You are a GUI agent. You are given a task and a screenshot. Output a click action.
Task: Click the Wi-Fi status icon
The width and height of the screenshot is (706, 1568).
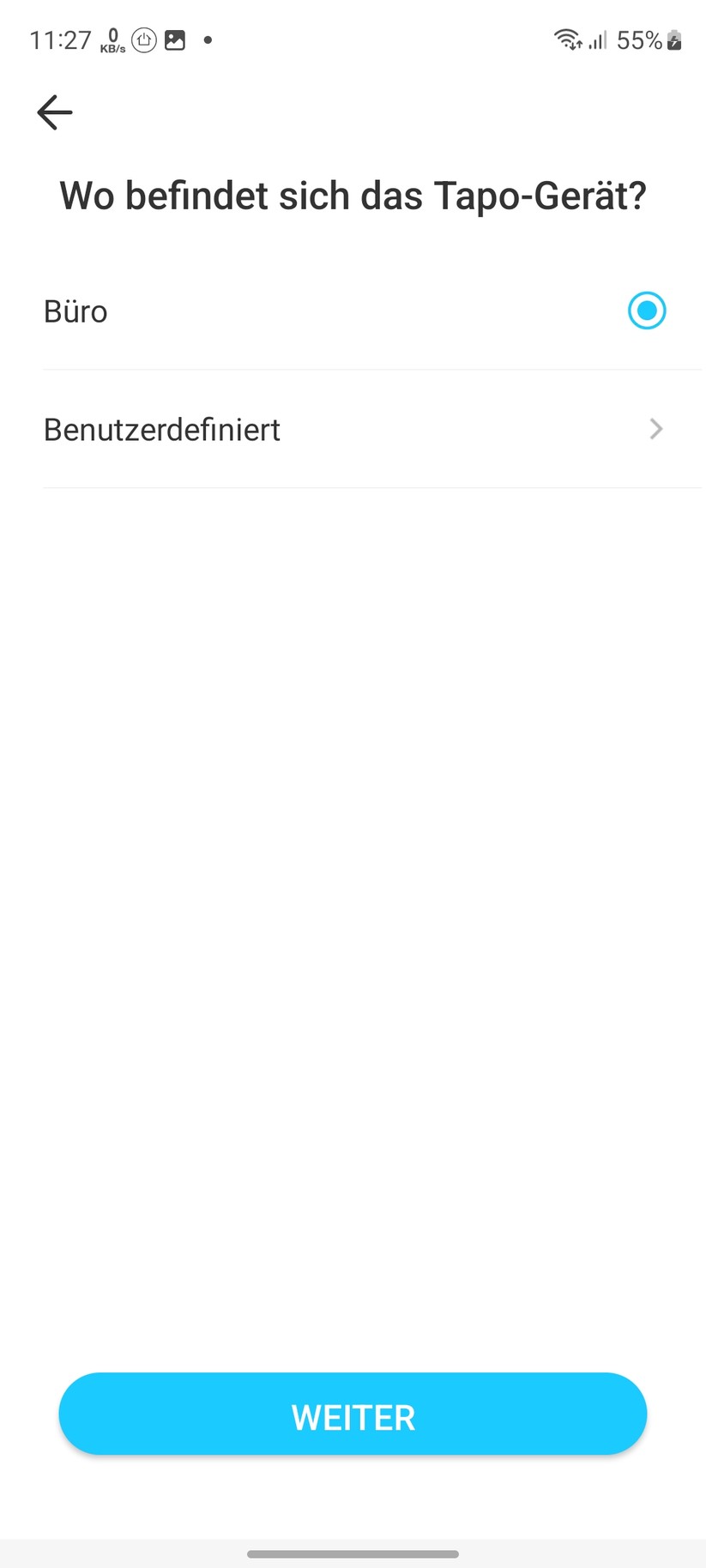[566, 39]
